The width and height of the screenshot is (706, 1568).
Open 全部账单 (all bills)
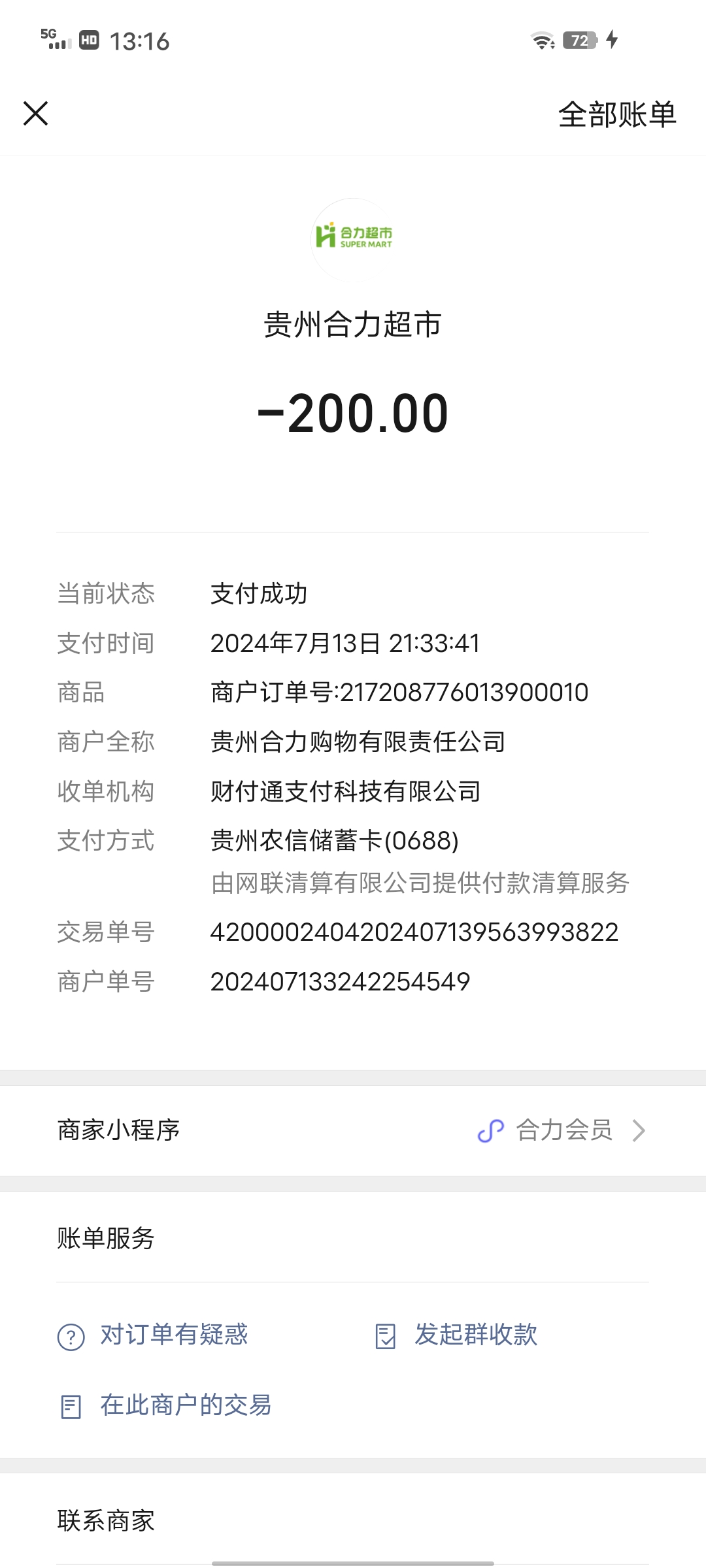tap(616, 115)
